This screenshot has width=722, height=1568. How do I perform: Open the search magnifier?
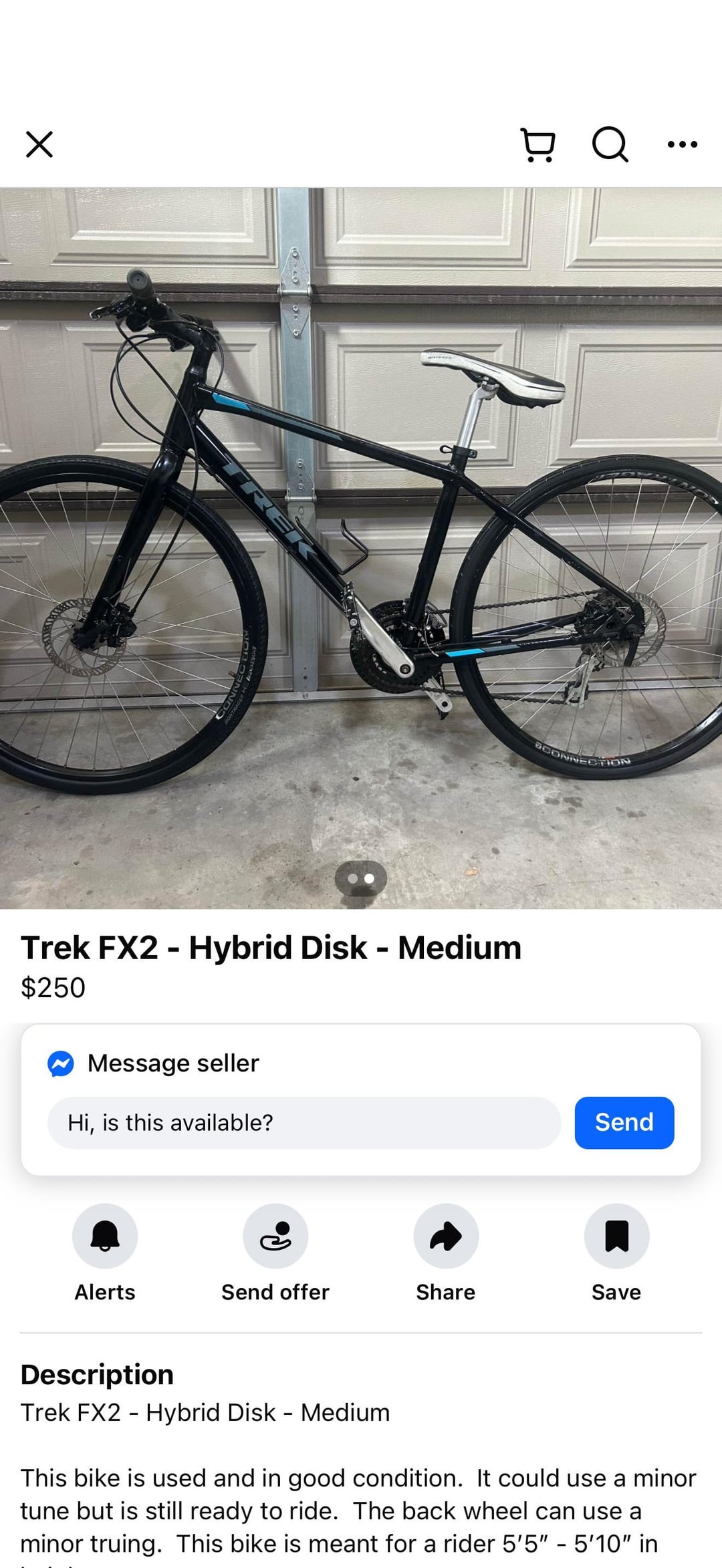(x=610, y=144)
